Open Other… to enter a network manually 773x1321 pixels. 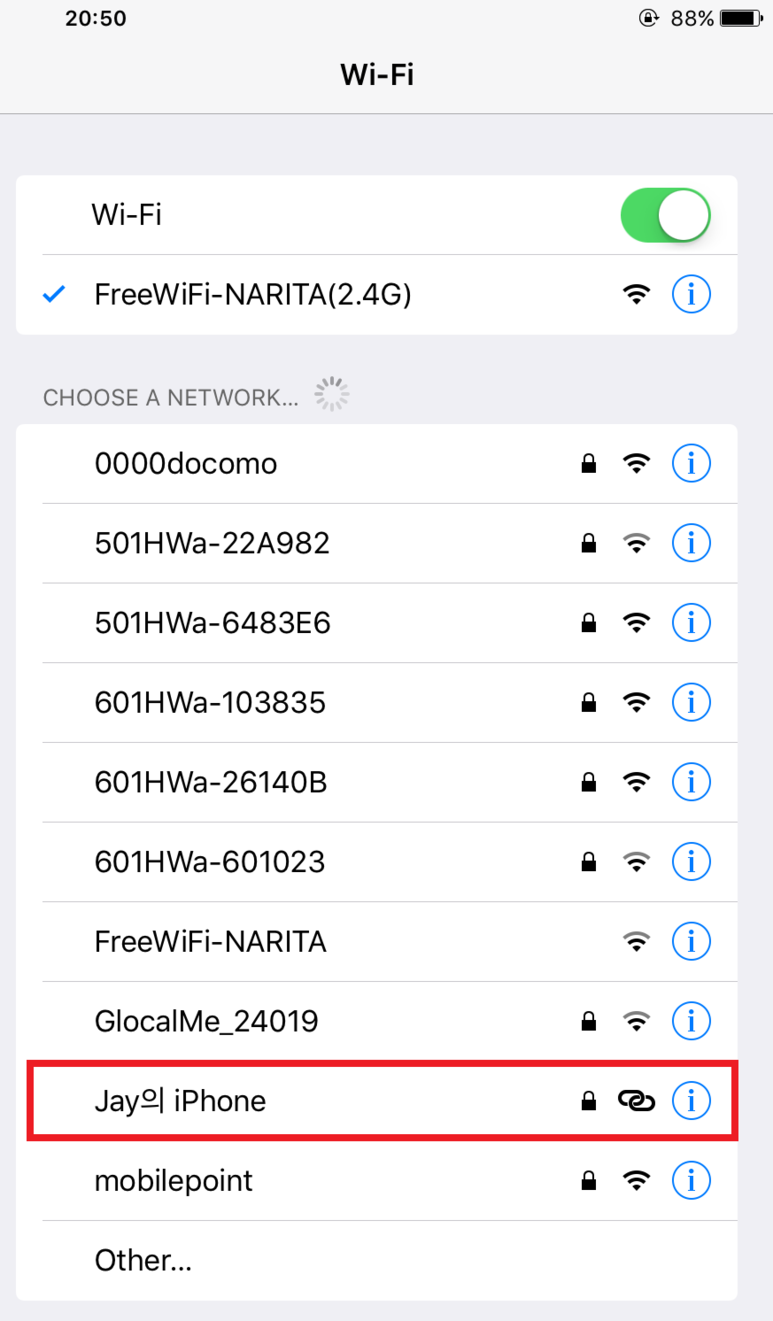pyautogui.click(x=377, y=1260)
